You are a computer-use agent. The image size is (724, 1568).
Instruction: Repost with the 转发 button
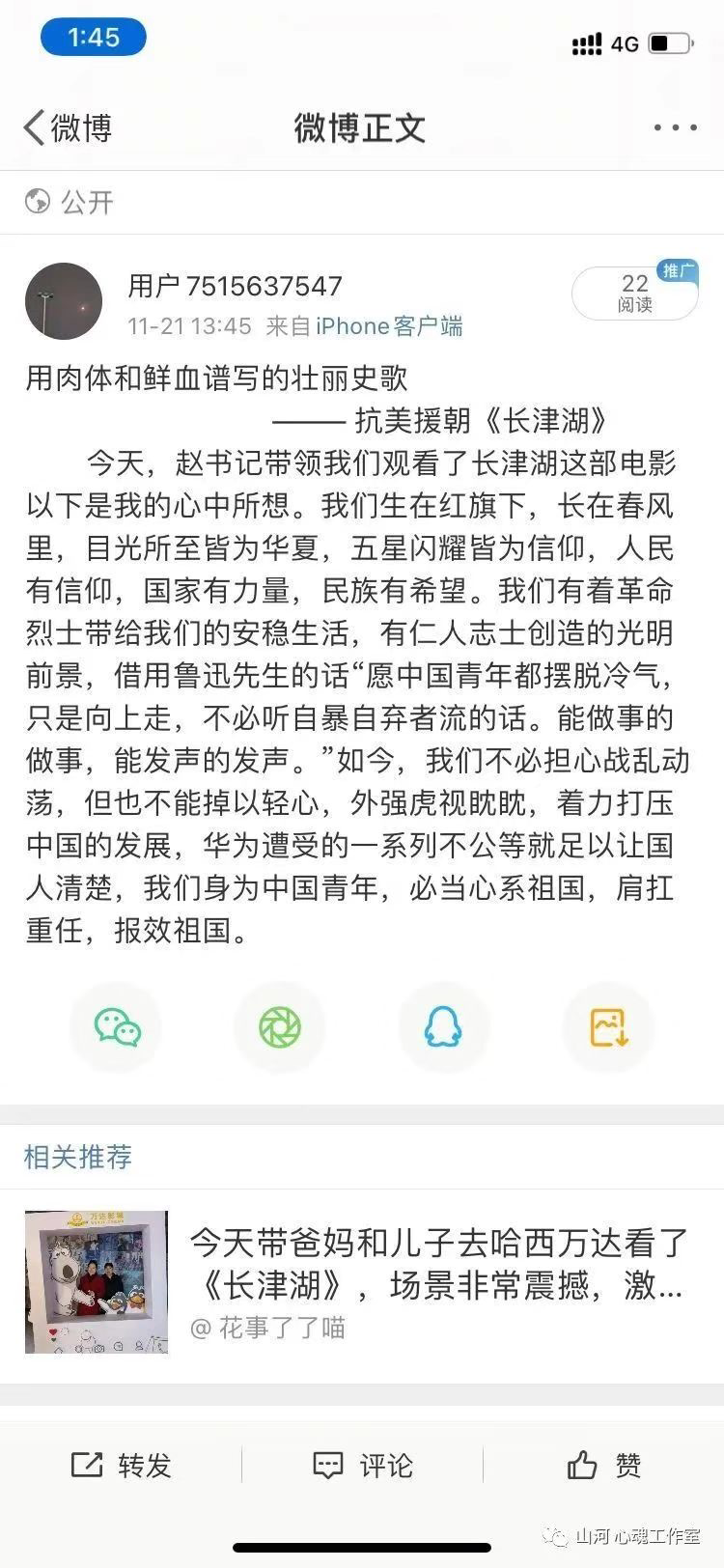pyautogui.click(x=121, y=1465)
